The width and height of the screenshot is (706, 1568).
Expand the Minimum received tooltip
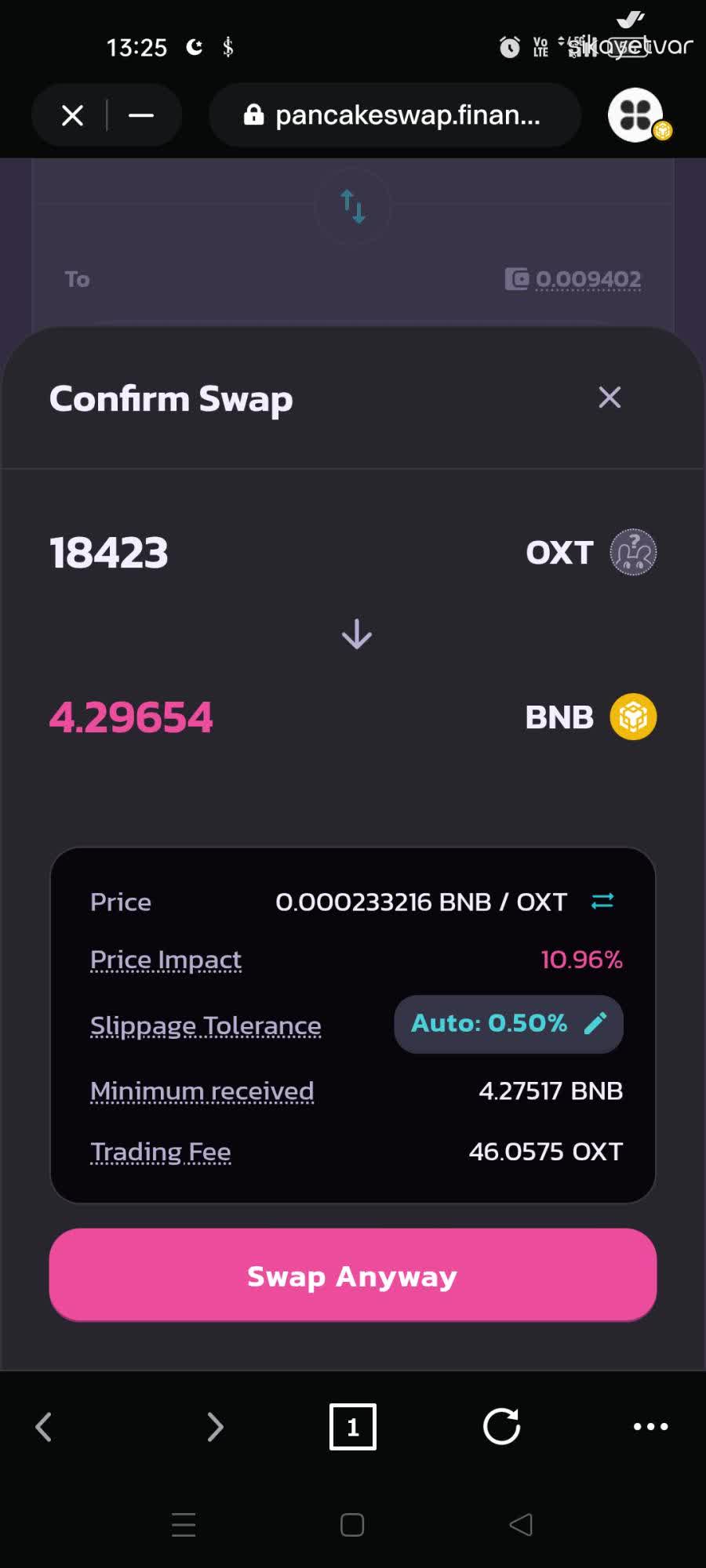[x=202, y=1090]
